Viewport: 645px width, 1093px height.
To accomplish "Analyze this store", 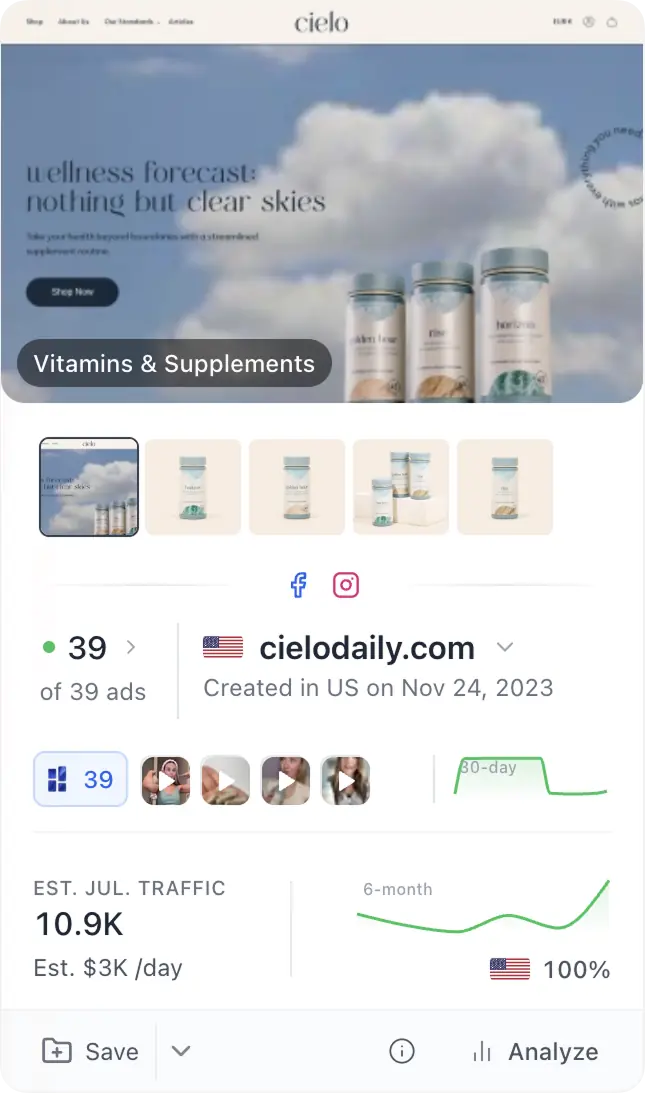I will 535,1052.
